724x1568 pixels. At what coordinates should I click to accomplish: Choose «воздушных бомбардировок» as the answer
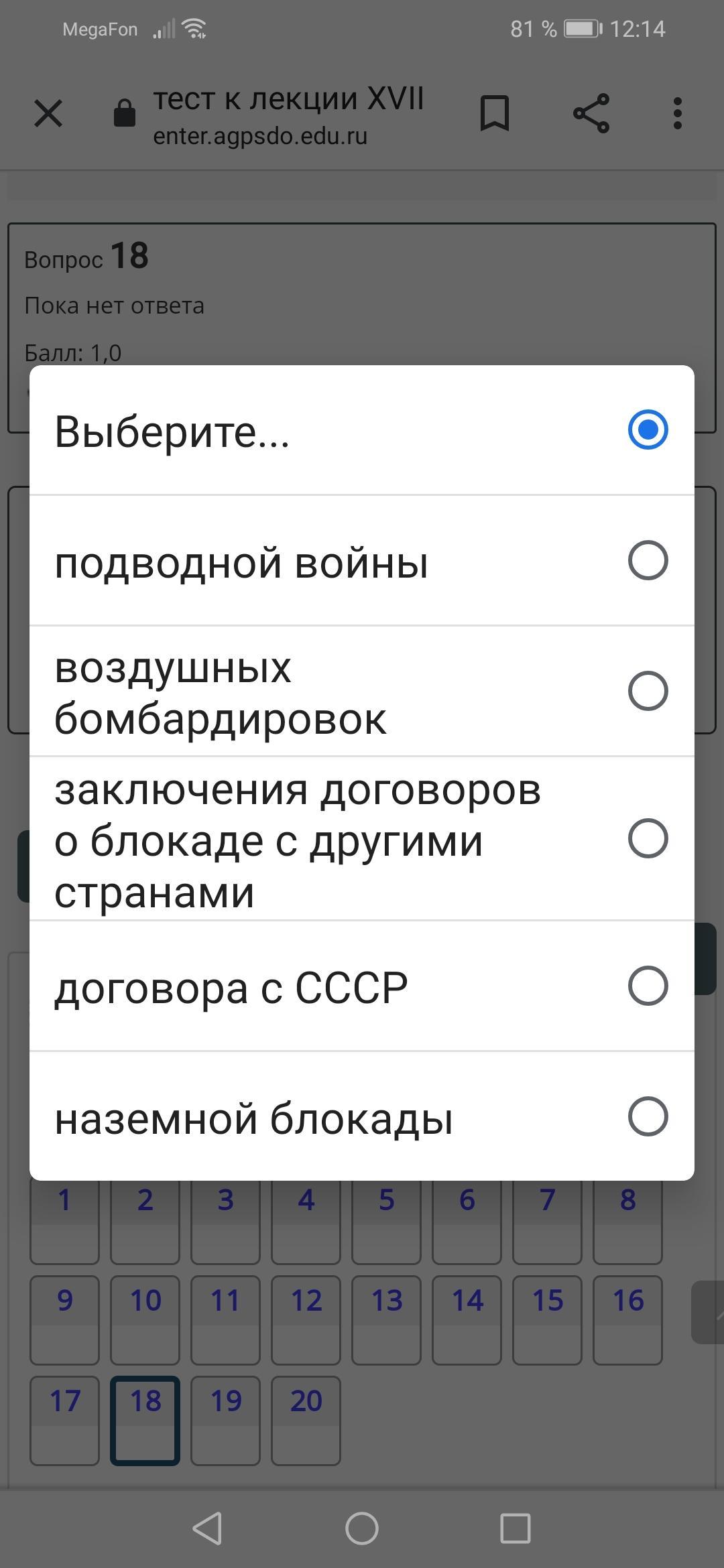362,692
